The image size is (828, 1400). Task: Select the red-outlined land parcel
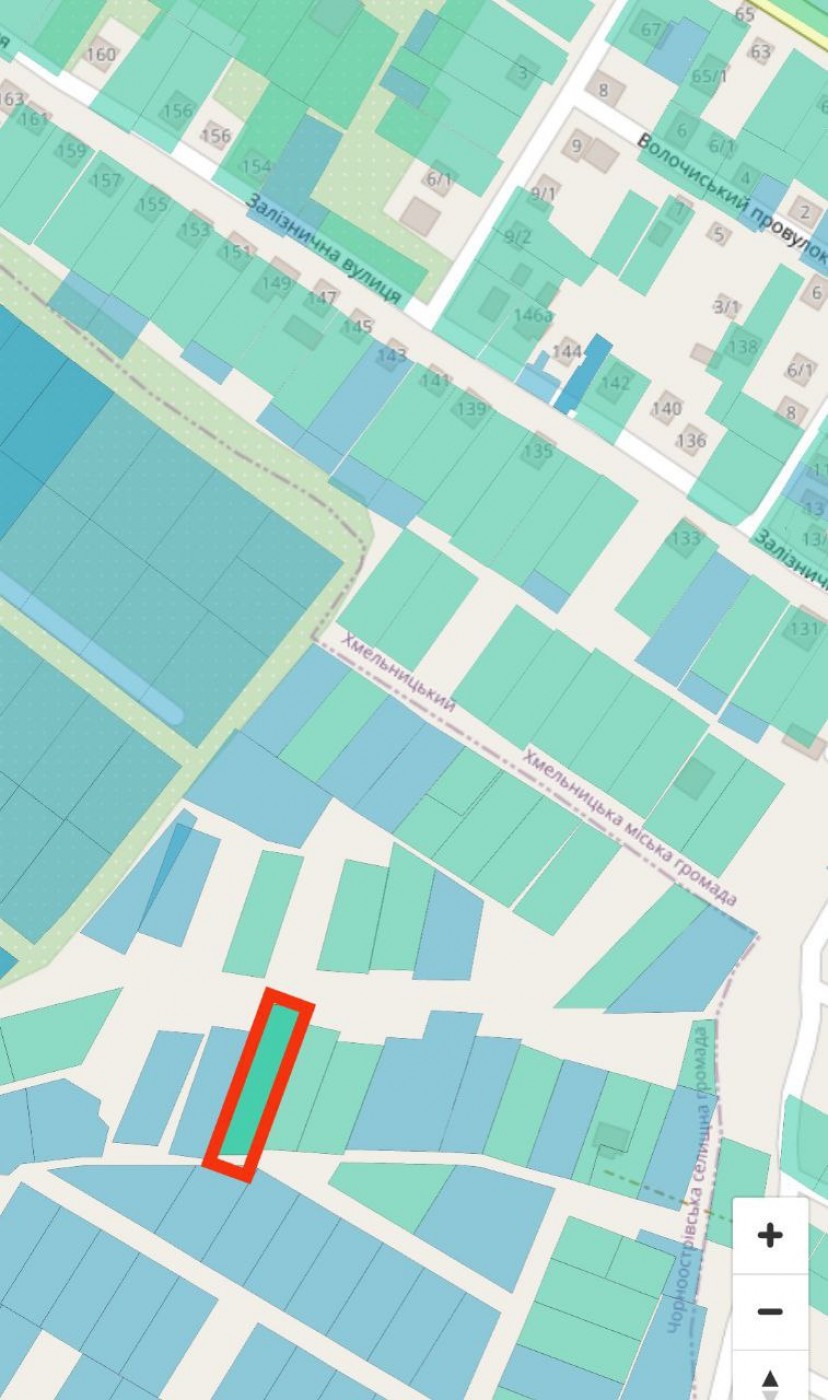259,1083
